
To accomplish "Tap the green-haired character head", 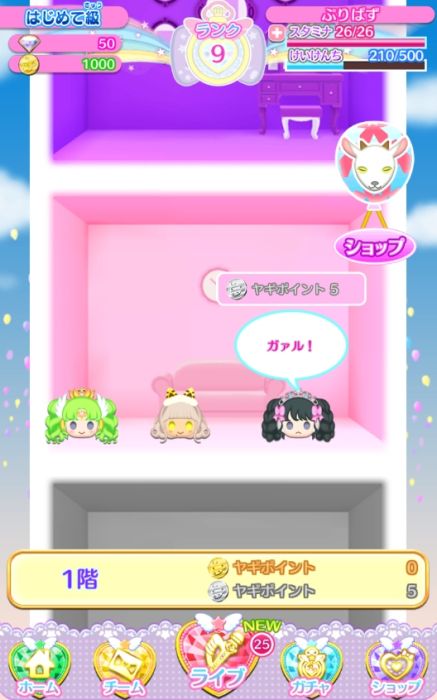I will (82, 418).
